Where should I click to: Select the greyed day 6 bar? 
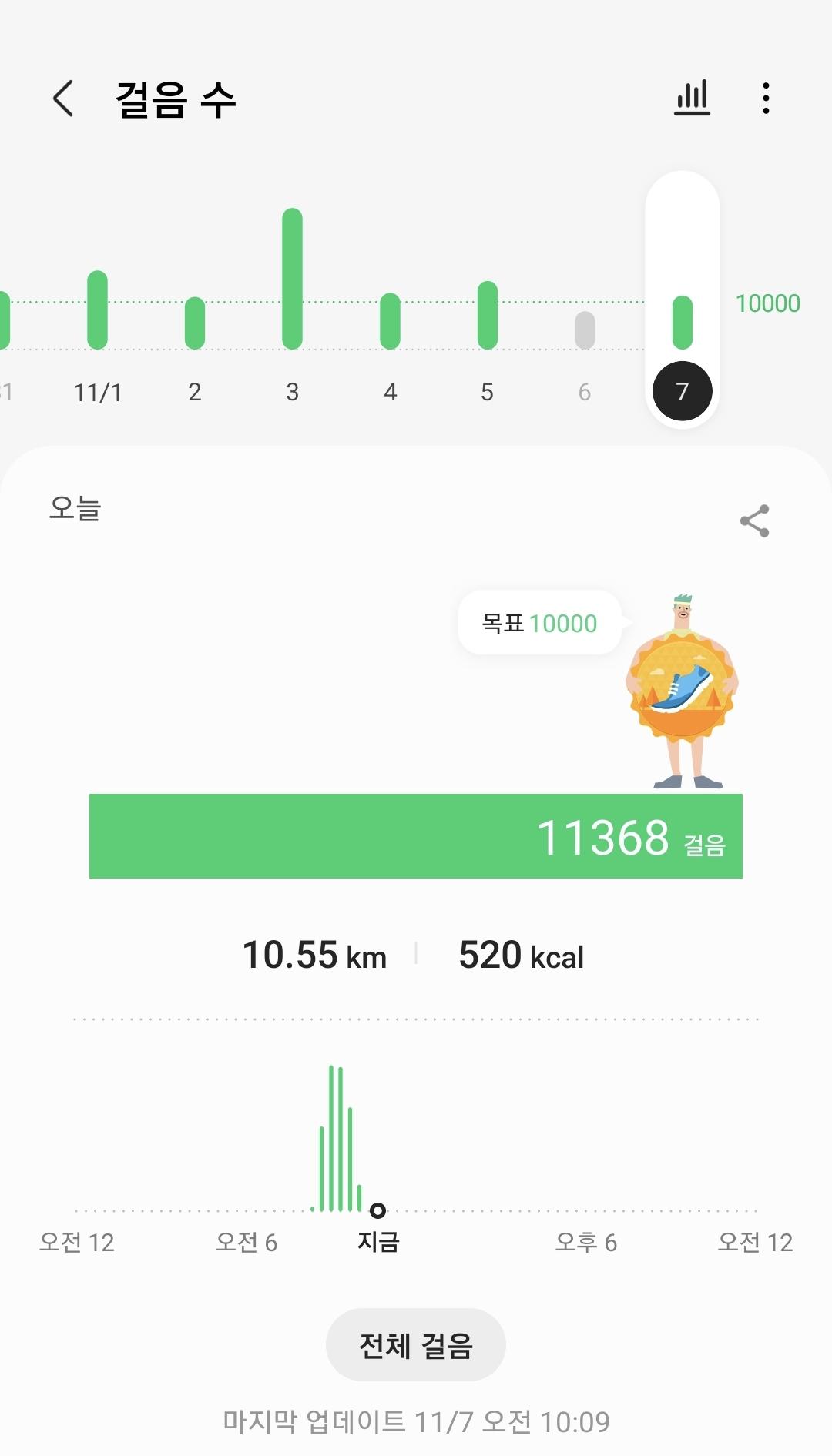(x=585, y=331)
